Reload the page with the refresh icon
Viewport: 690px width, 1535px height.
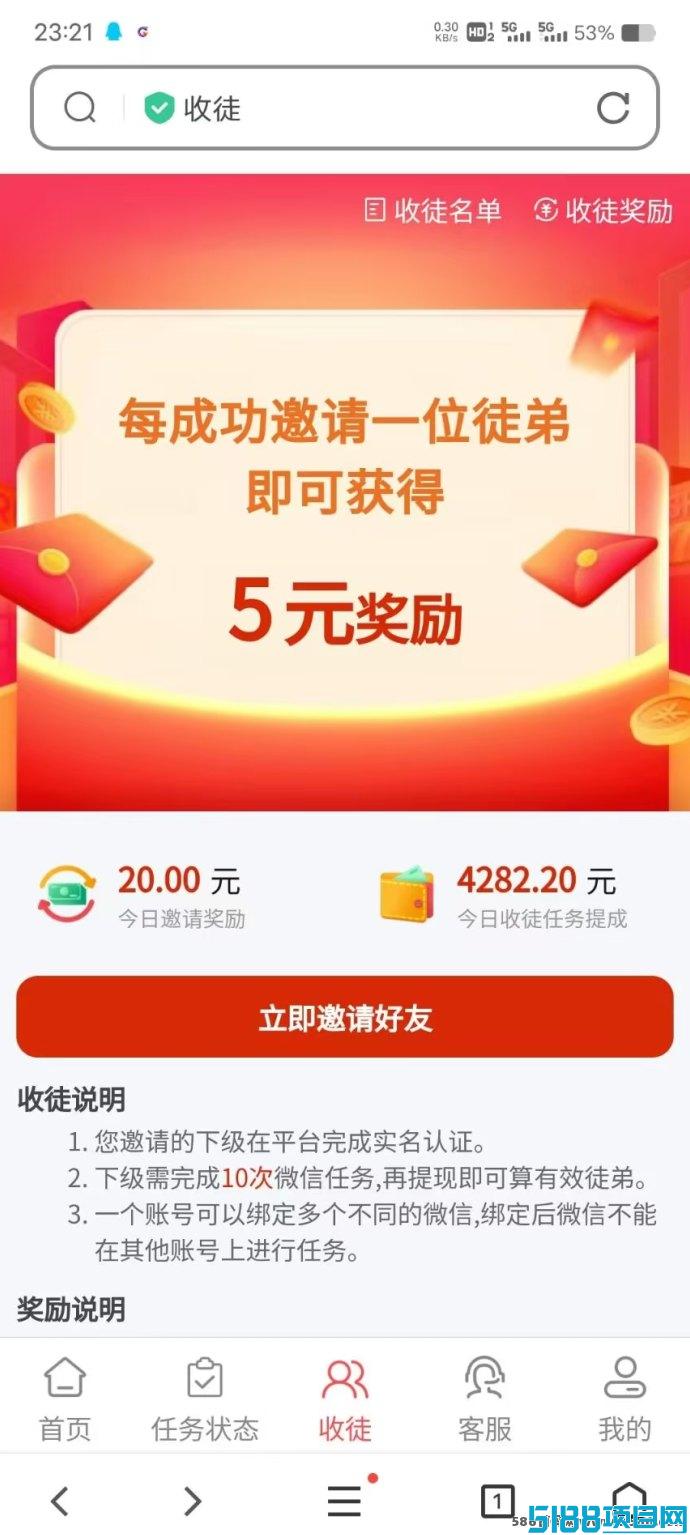613,108
